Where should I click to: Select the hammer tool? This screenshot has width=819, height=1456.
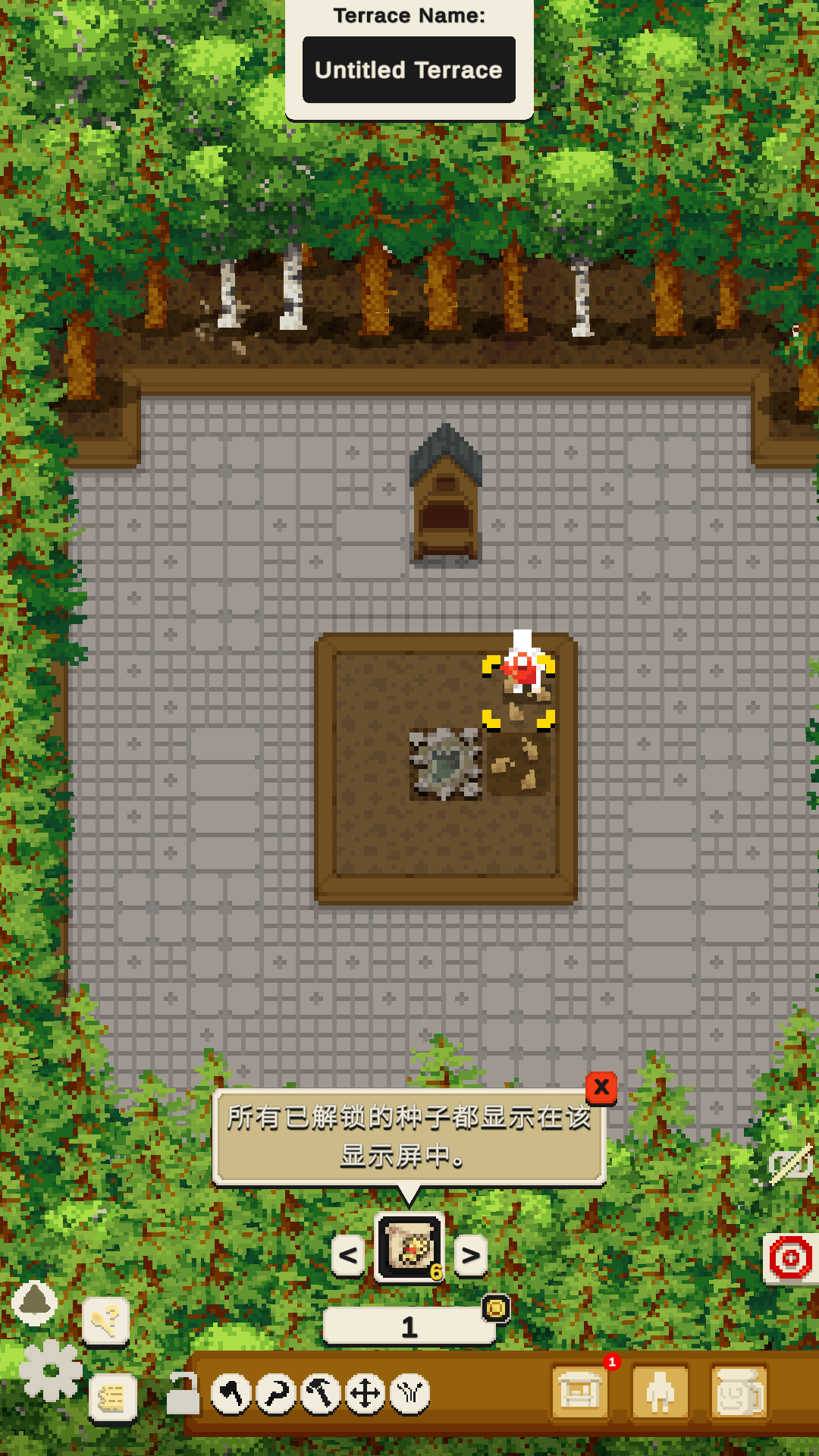[321, 1394]
